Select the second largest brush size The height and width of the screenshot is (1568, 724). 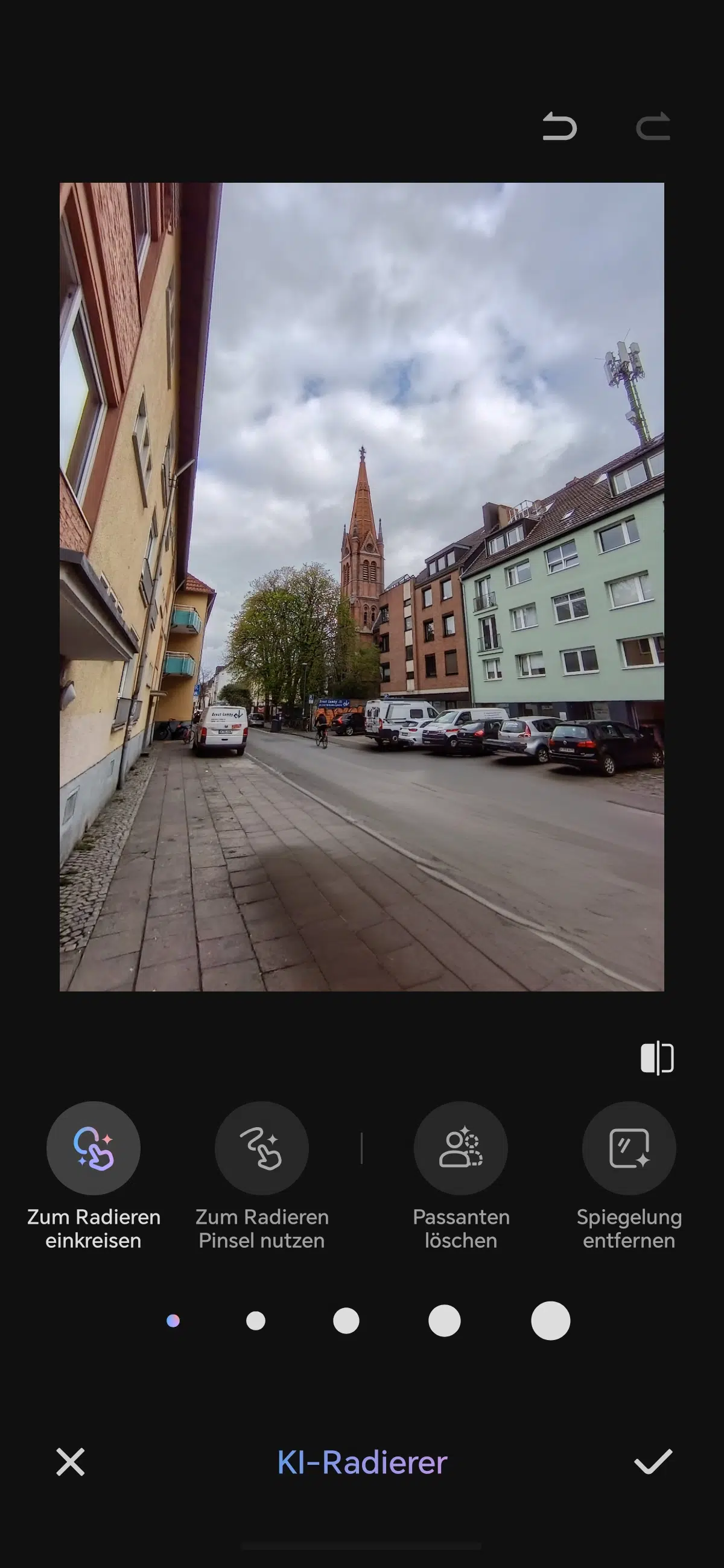445,1321
